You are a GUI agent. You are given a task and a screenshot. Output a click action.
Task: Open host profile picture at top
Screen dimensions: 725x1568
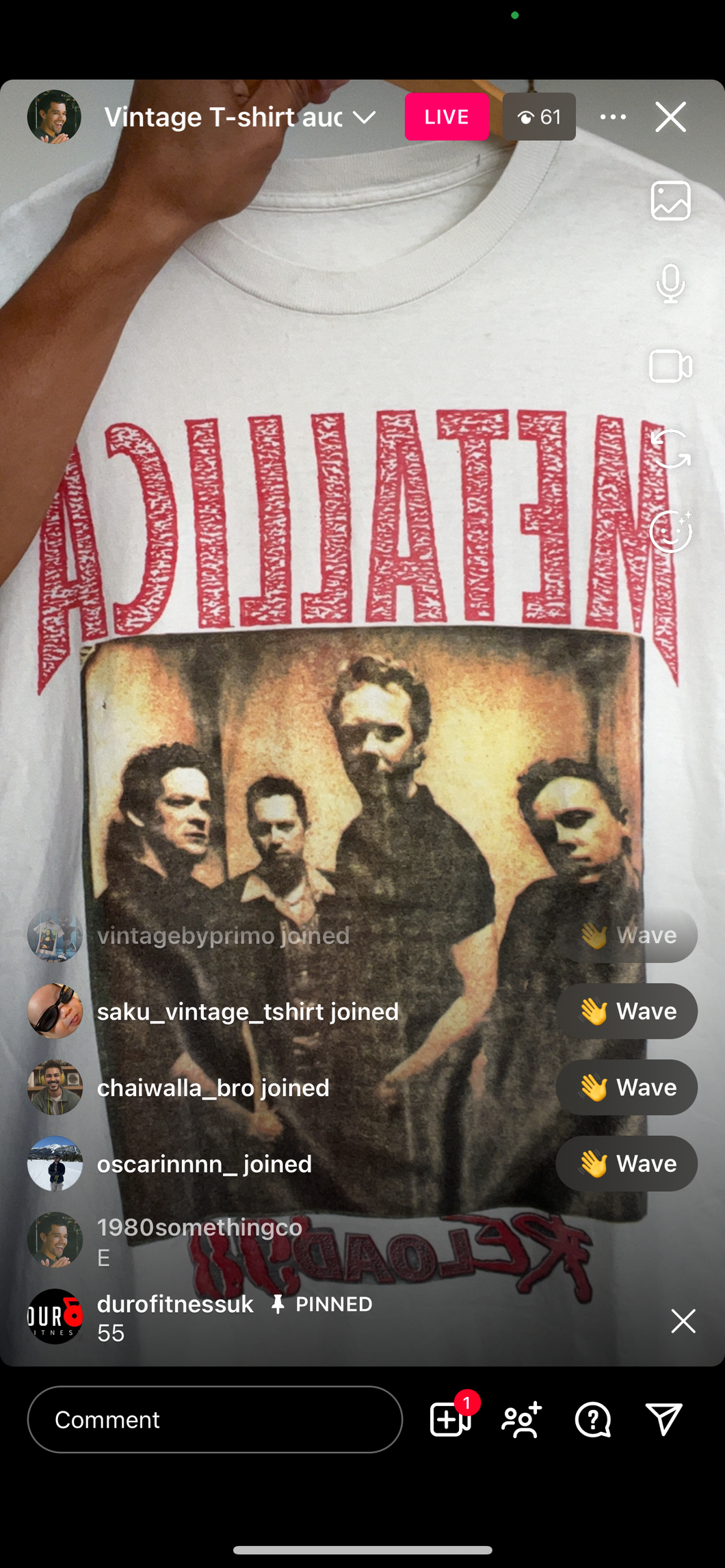point(54,117)
